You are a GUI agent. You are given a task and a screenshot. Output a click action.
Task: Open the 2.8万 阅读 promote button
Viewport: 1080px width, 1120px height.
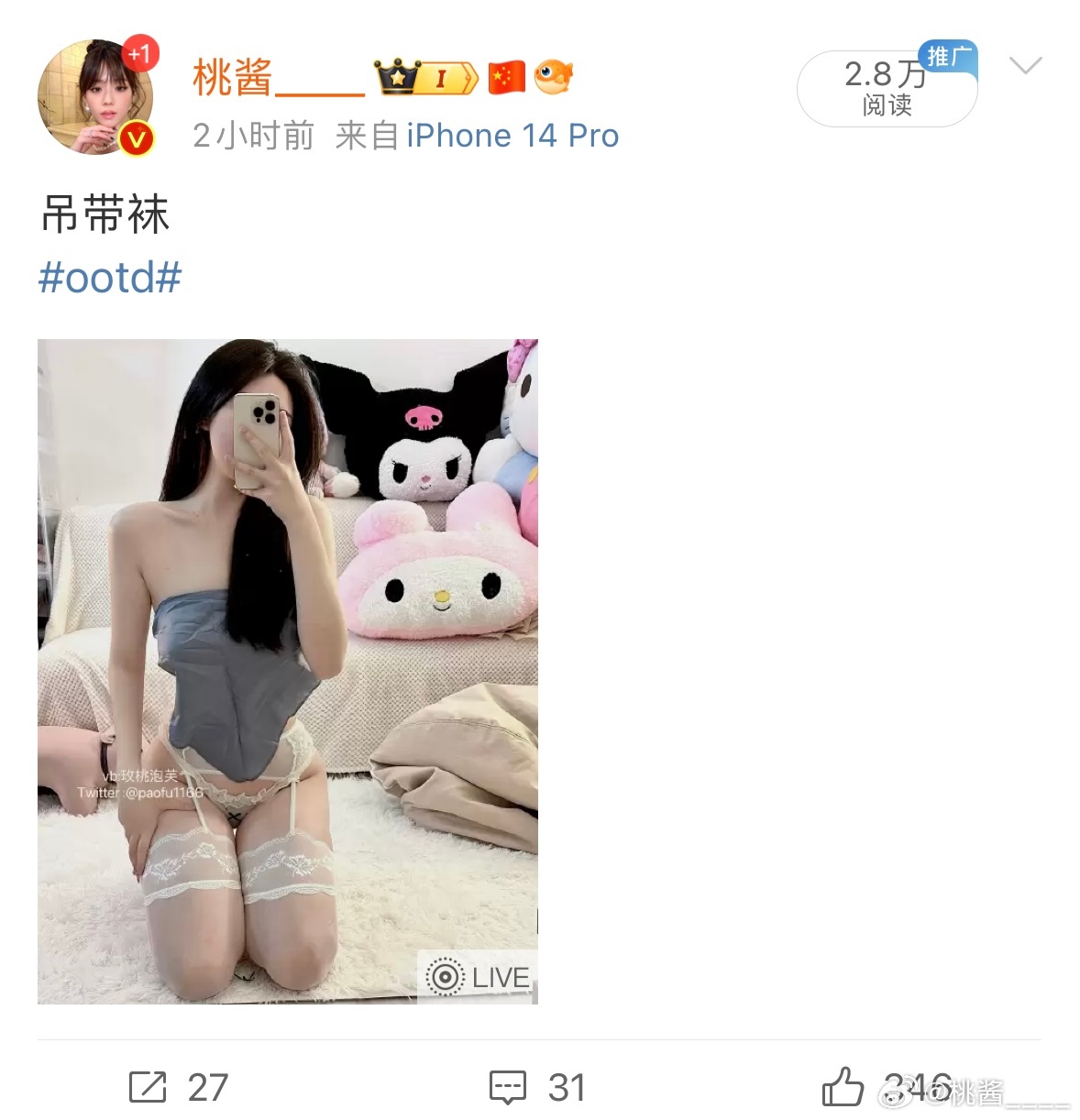pyautogui.click(x=886, y=89)
